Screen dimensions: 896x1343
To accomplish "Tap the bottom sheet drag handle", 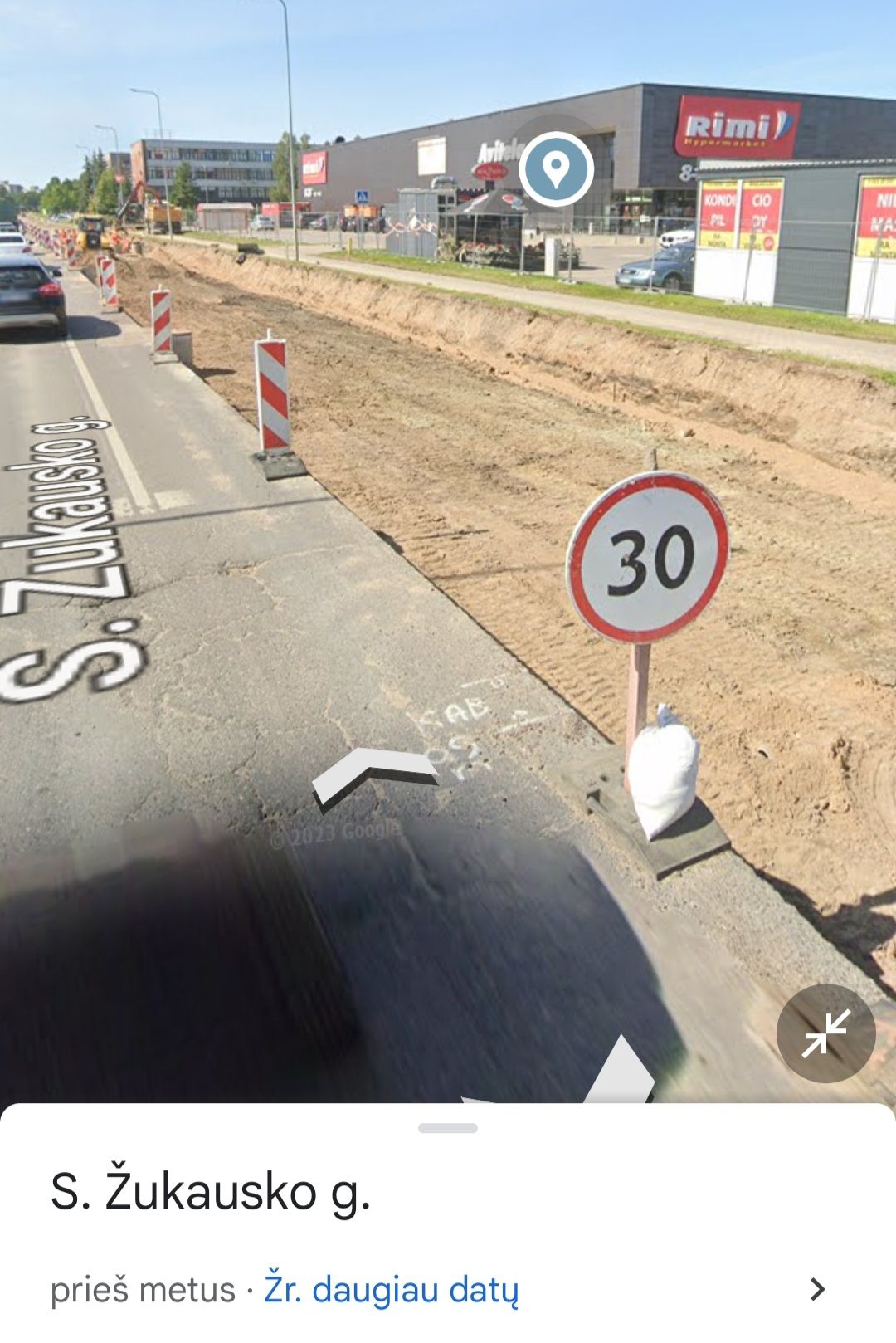I will [x=448, y=1128].
